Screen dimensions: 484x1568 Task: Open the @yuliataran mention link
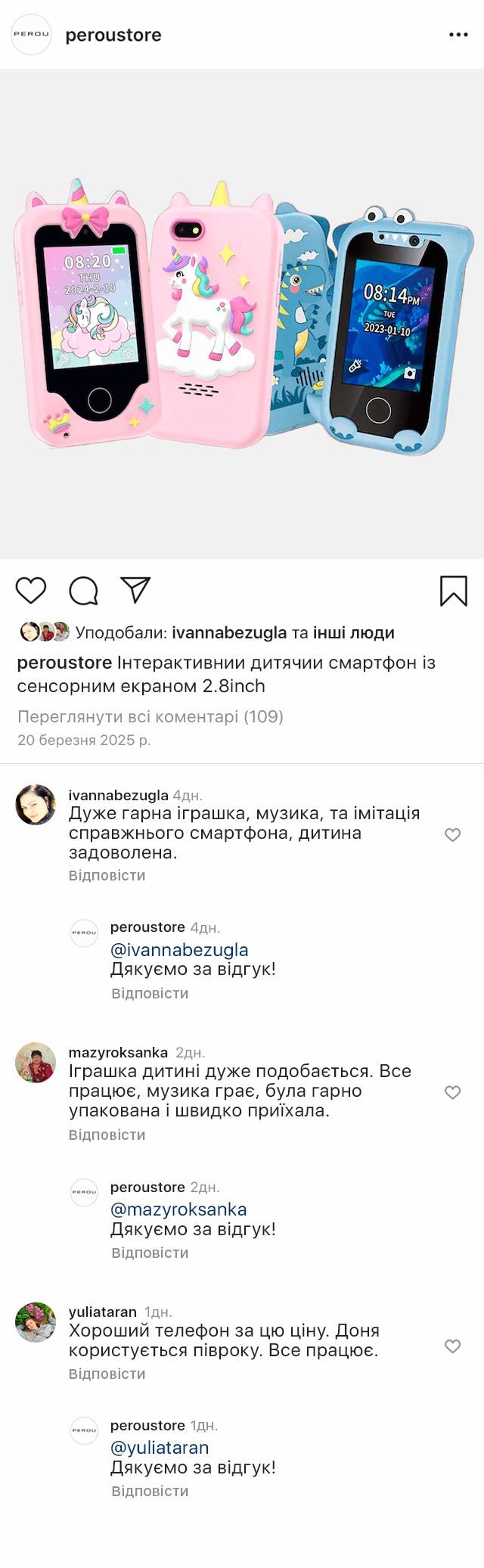click(x=160, y=1448)
